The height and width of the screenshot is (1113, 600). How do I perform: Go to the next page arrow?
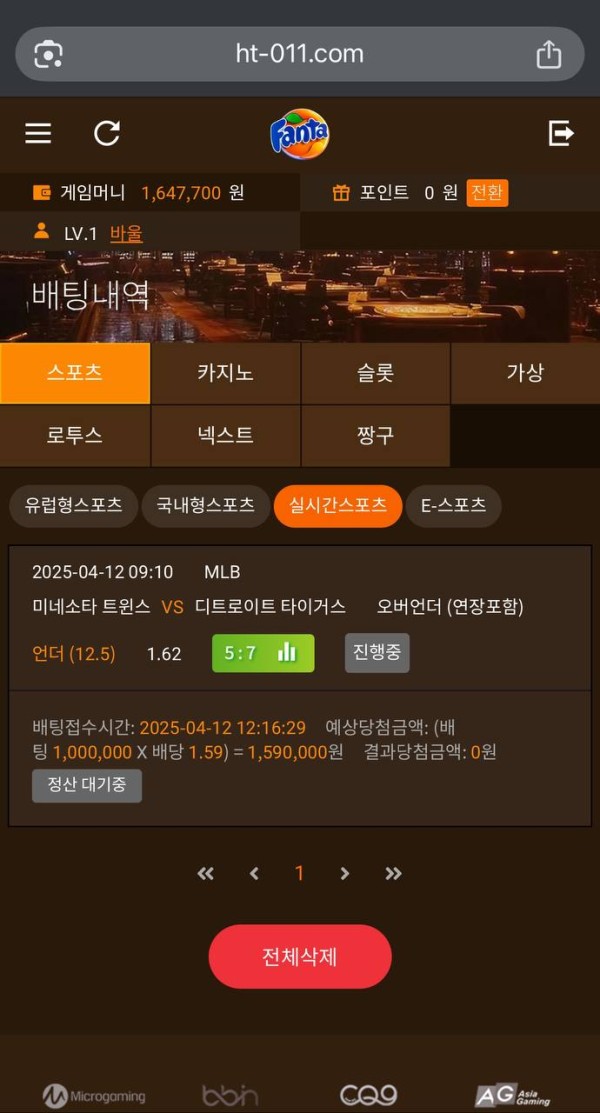coord(345,873)
